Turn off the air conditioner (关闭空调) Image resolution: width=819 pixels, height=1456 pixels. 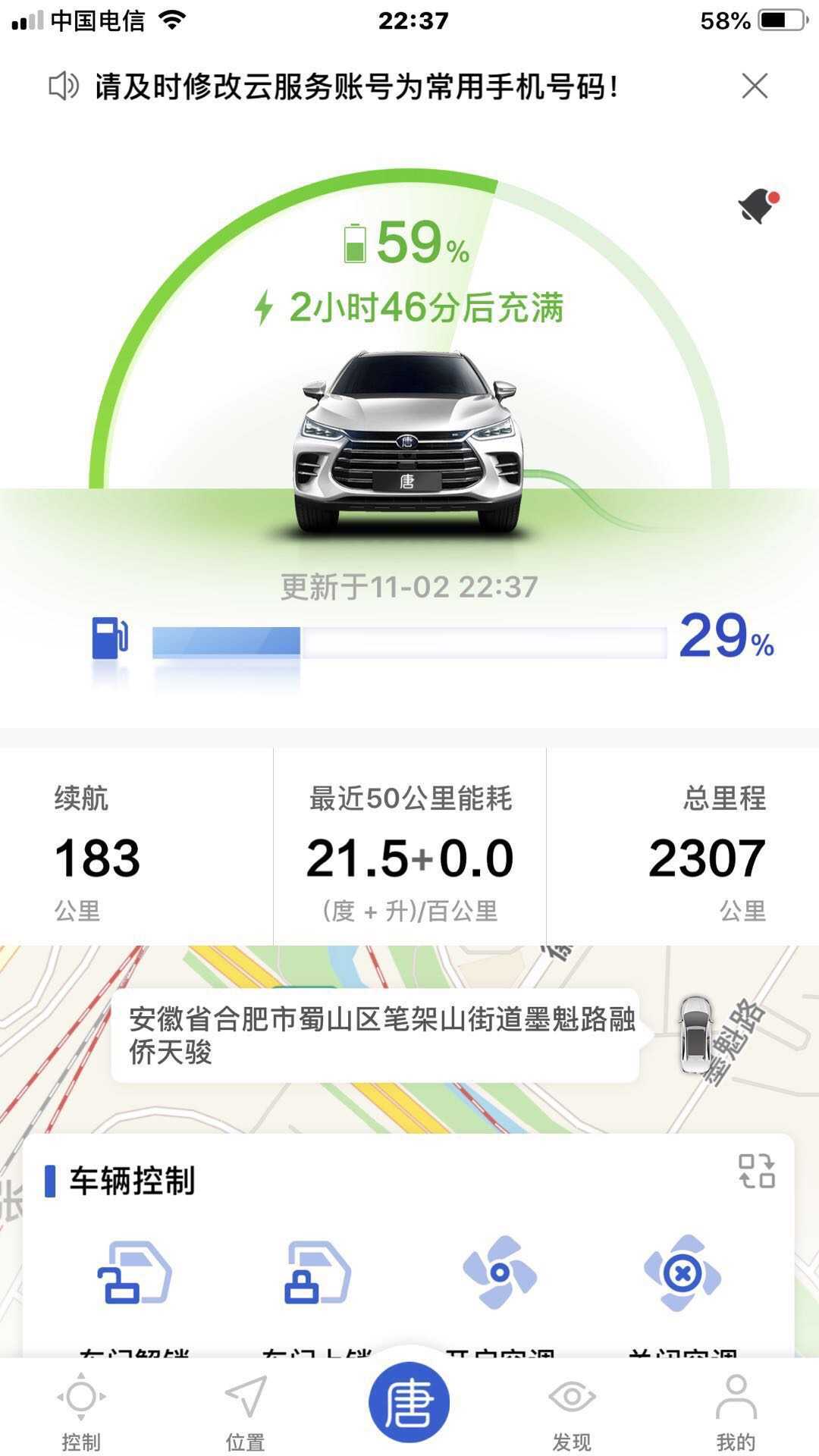[682, 1274]
